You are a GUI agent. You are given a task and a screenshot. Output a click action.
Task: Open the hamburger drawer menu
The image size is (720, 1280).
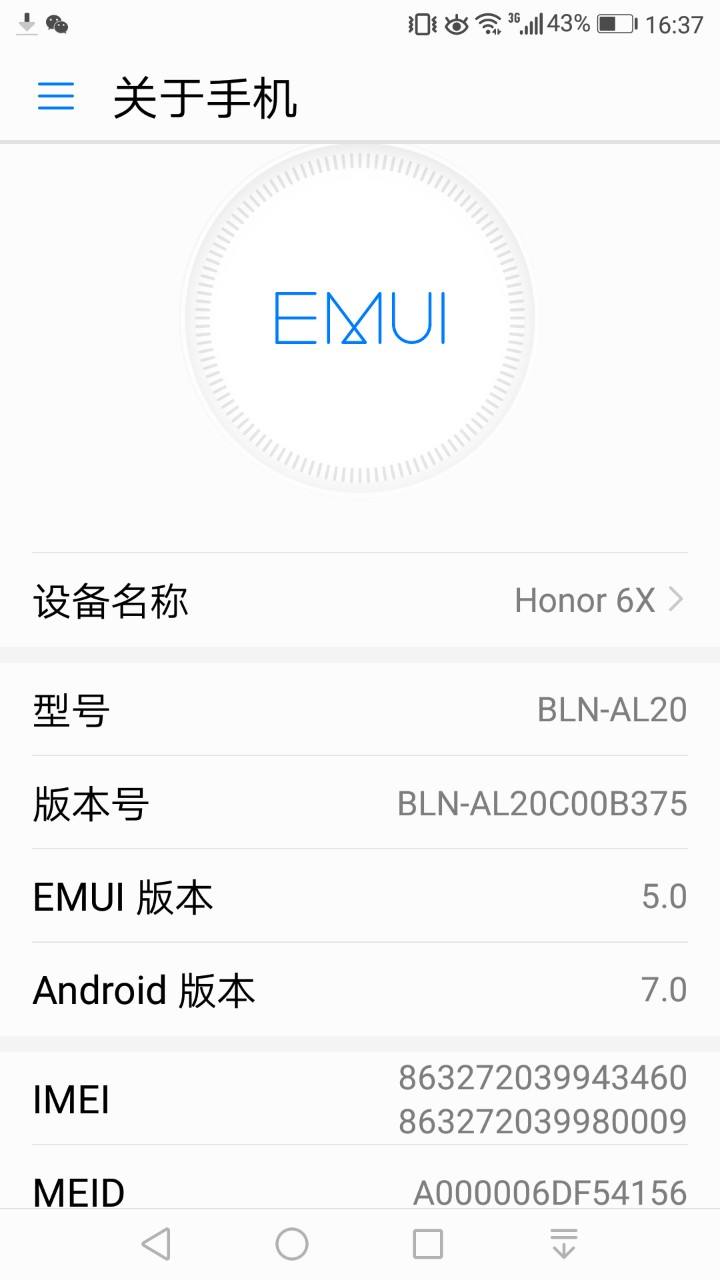pyautogui.click(x=56, y=96)
